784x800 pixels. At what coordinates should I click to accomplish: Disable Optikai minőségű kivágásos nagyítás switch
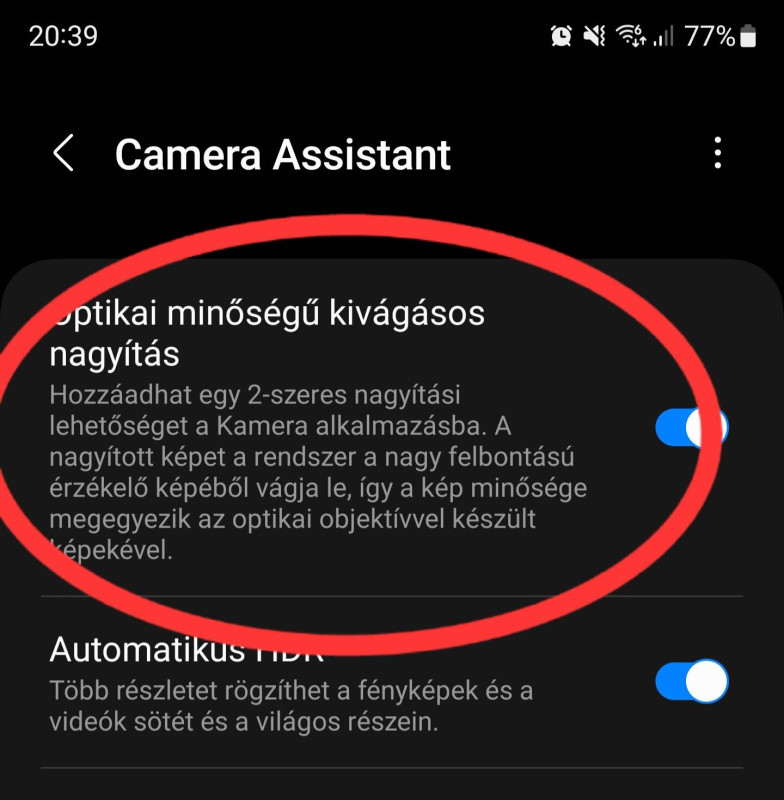pyautogui.click(x=691, y=428)
